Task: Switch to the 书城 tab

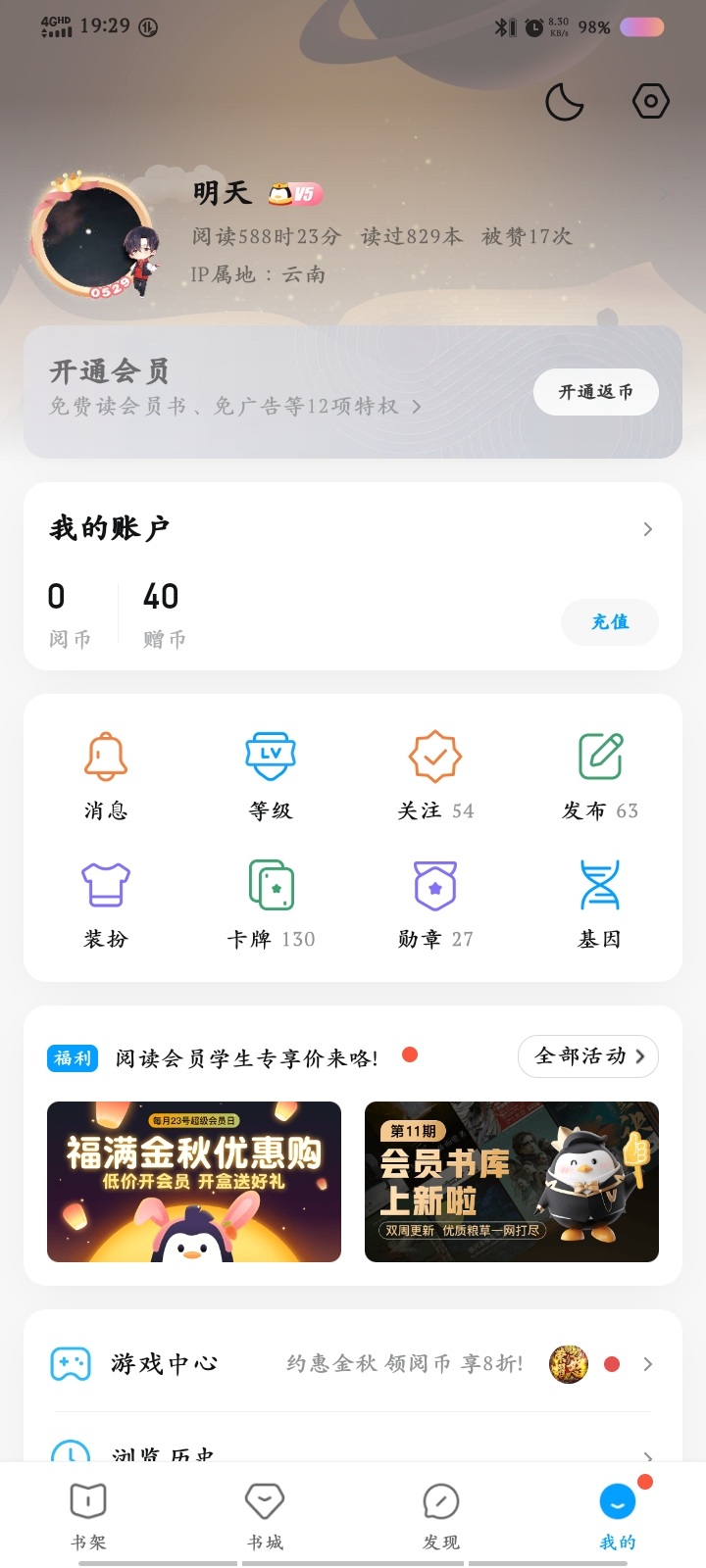Action: (x=265, y=1515)
